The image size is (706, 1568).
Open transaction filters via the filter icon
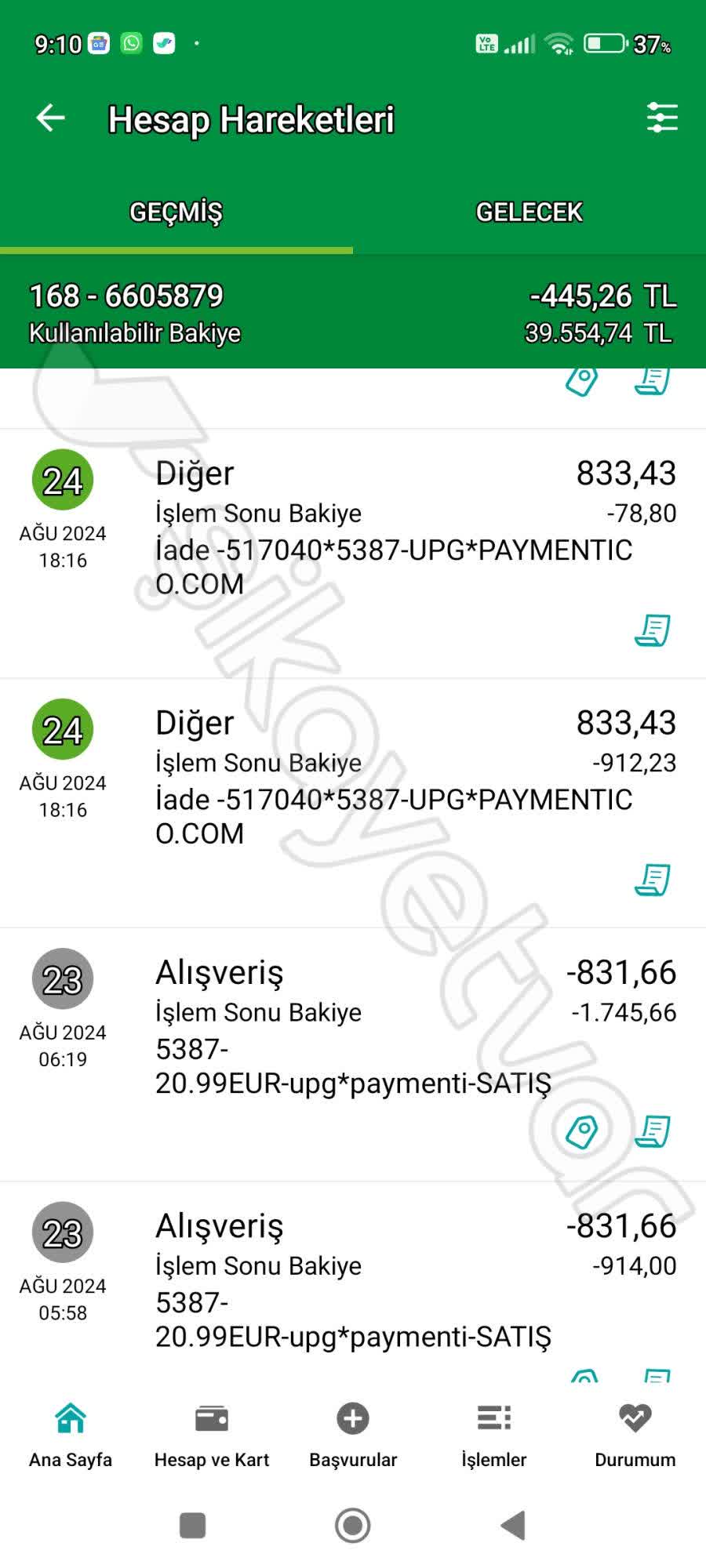(x=662, y=118)
